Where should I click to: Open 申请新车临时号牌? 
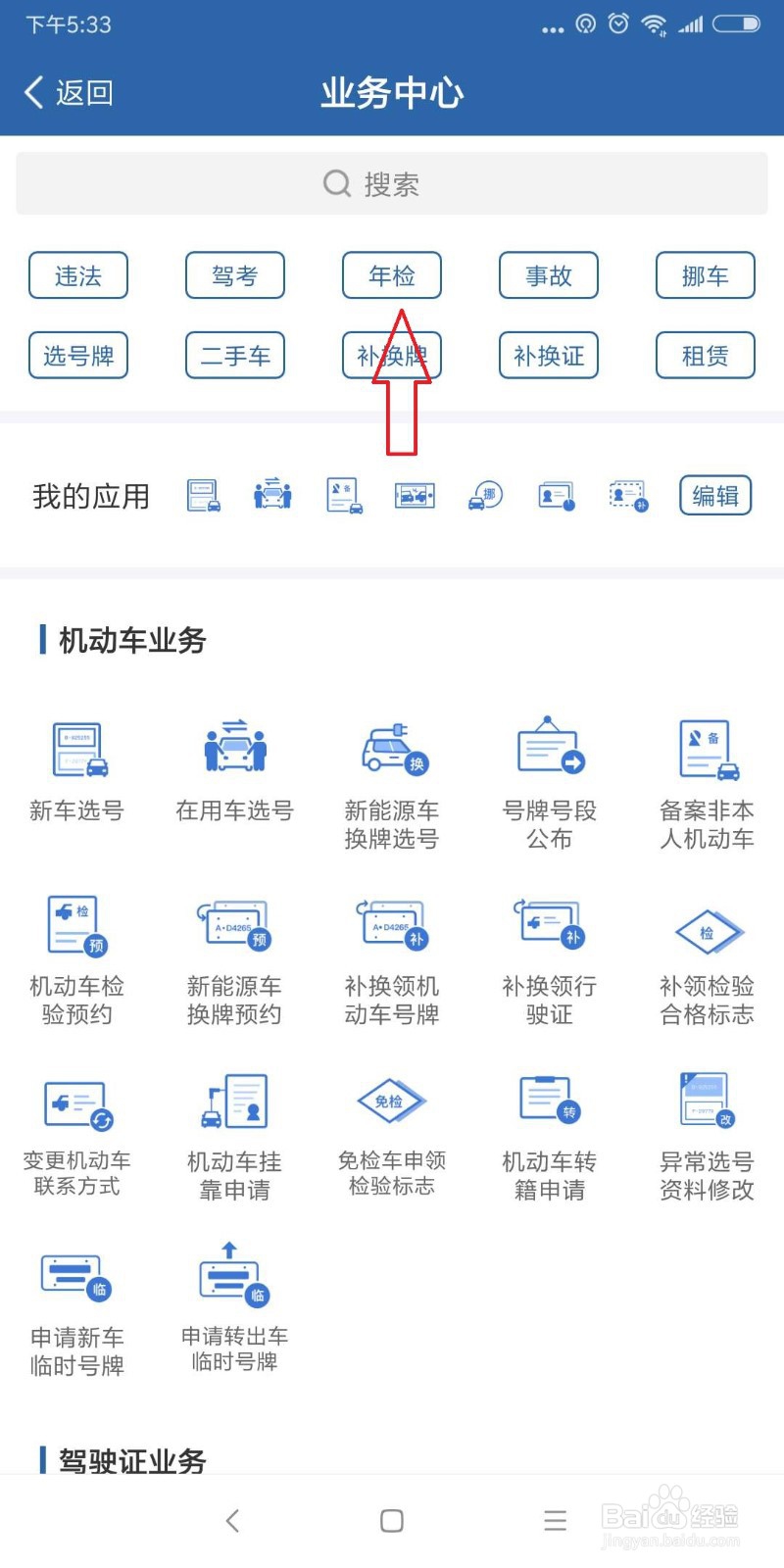[x=76, y=1294]
